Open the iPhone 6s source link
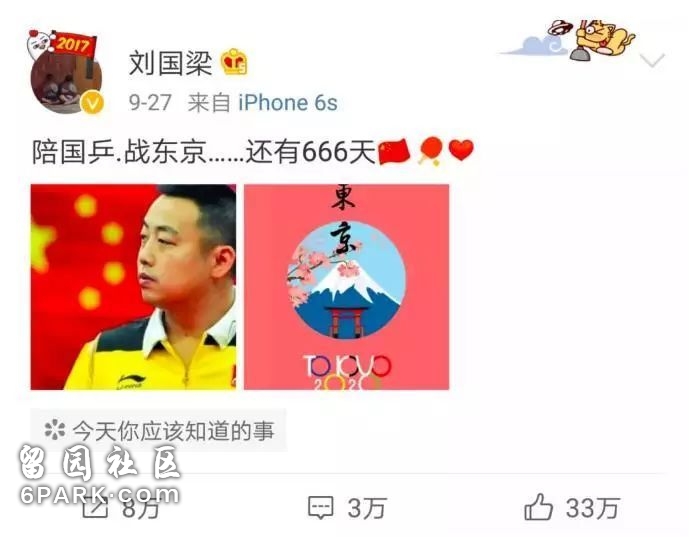 (x=288, y=102)
